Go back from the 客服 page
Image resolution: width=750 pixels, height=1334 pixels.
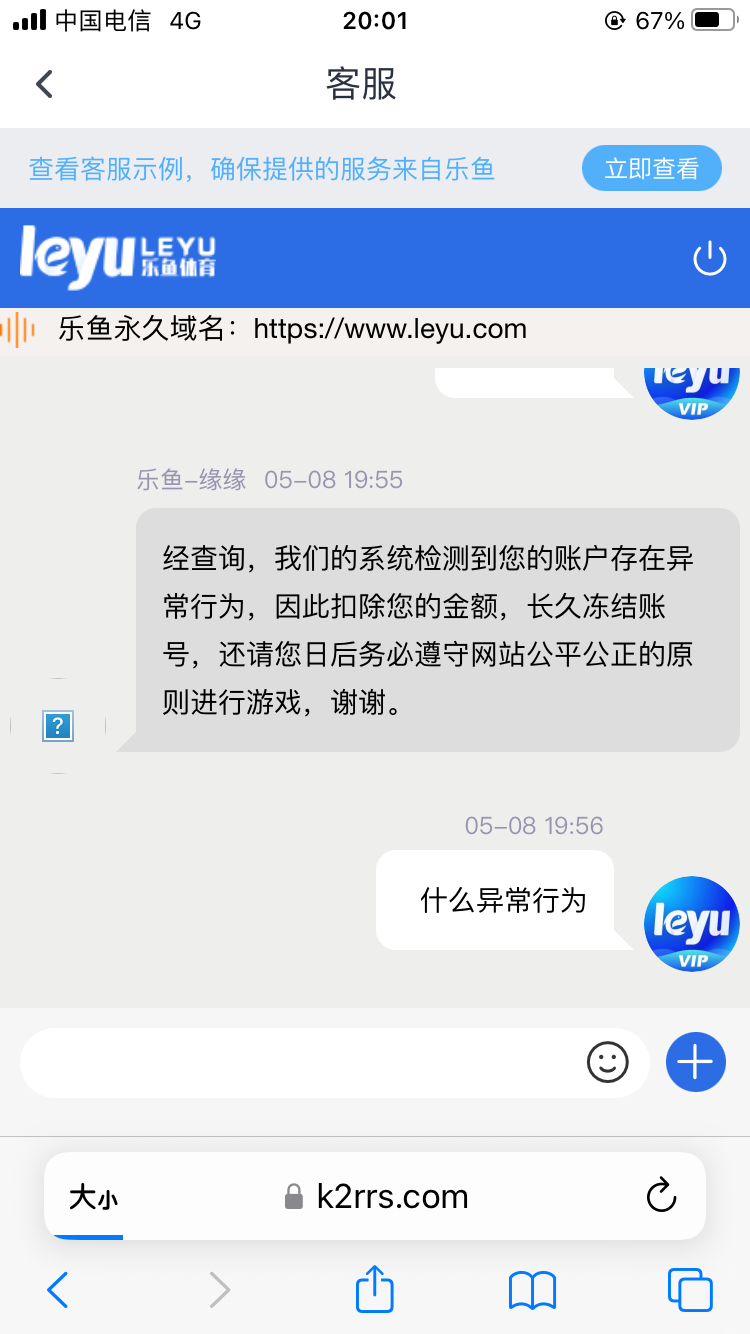[x=44, y=84]
